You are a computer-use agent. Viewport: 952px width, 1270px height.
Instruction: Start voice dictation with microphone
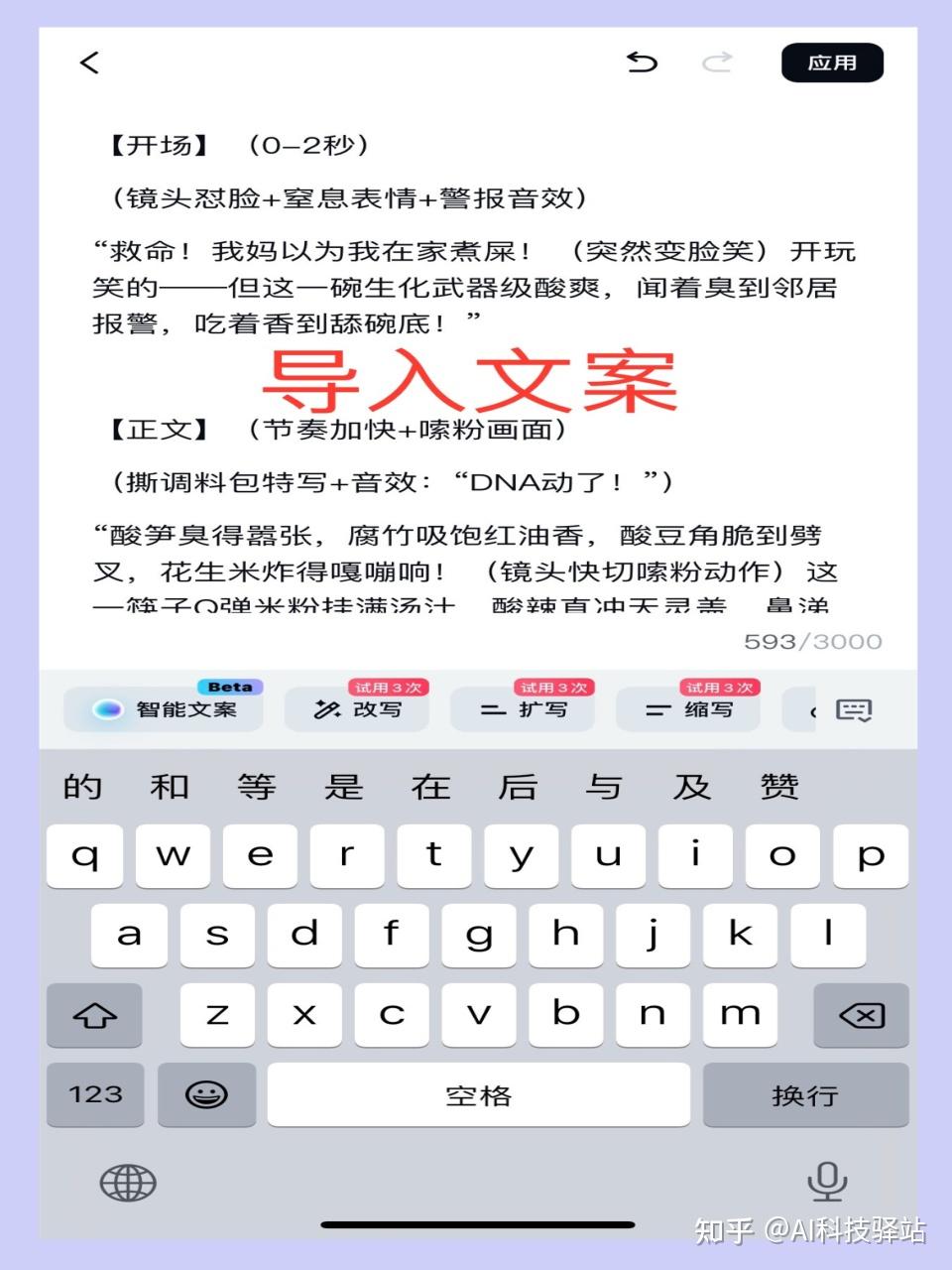tap(825, 1182)
